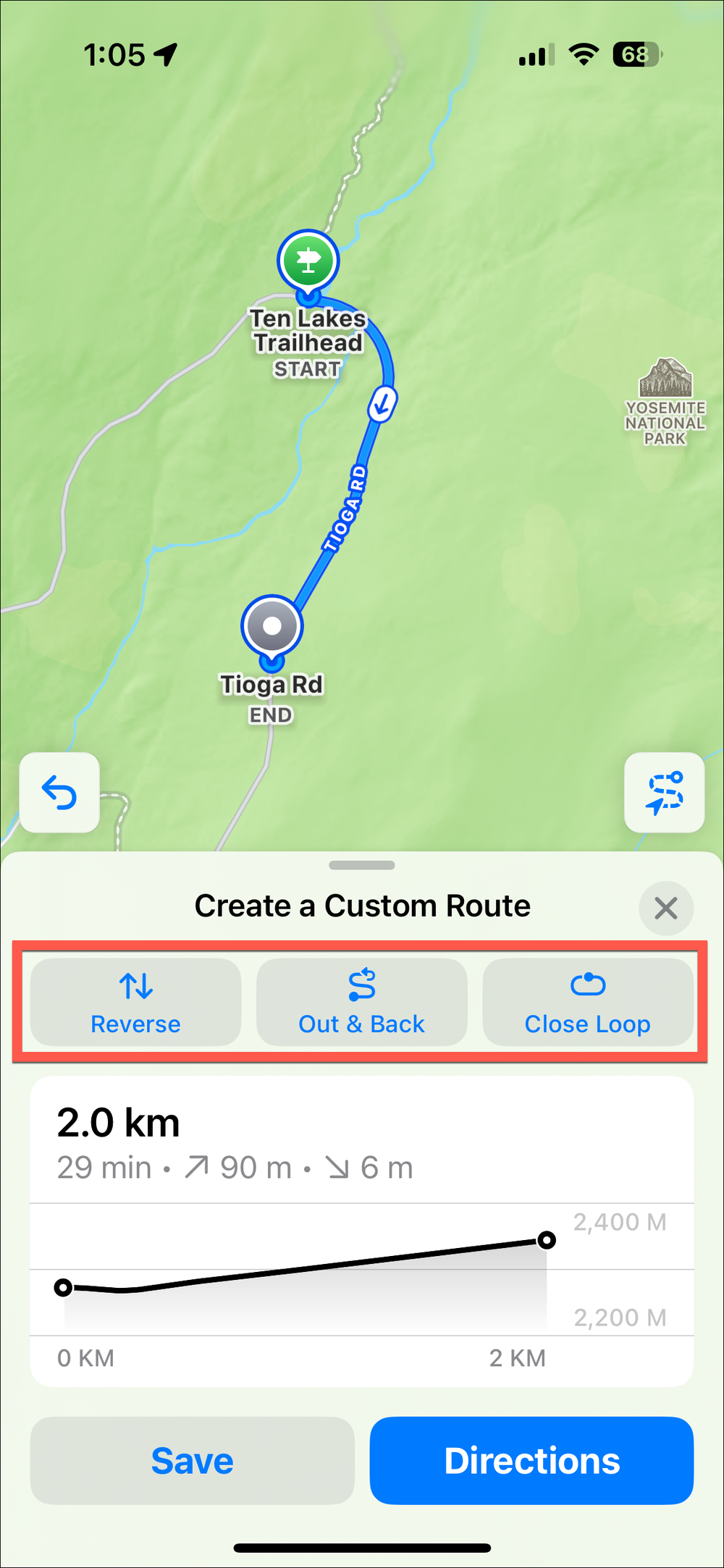Dismiss the sheet with the X button

click(x=665, y=908)
